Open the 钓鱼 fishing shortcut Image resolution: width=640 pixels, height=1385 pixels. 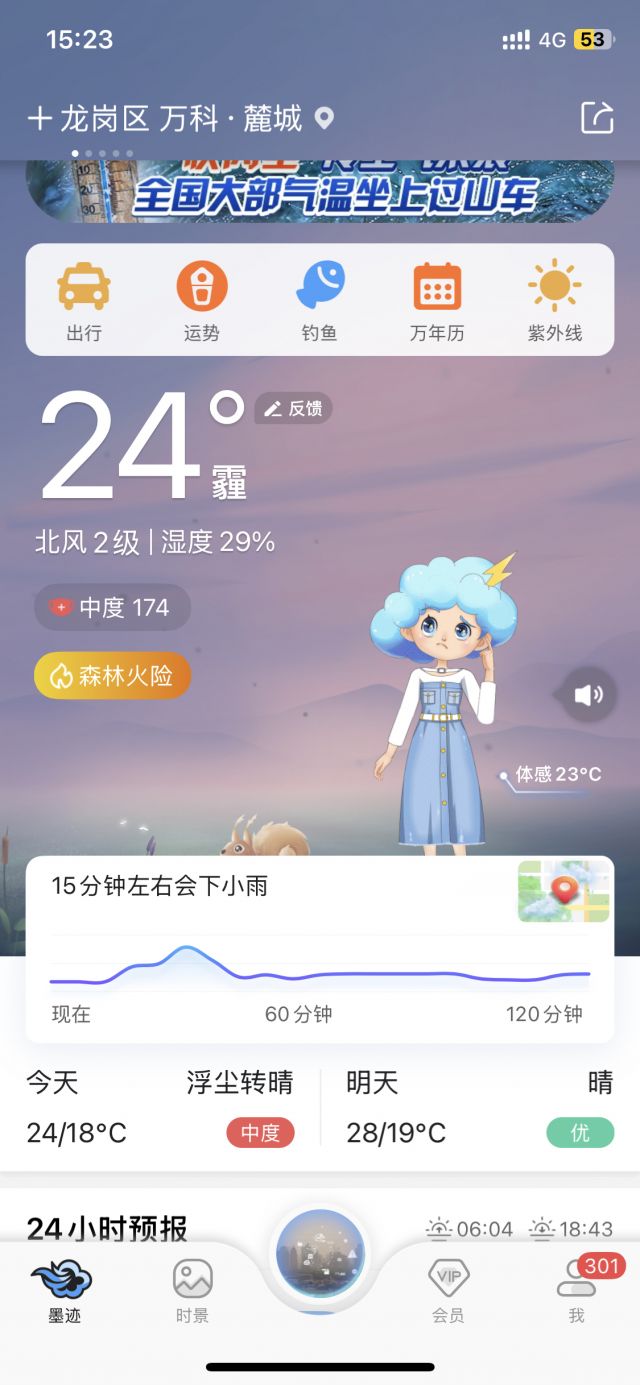[320, 300]
